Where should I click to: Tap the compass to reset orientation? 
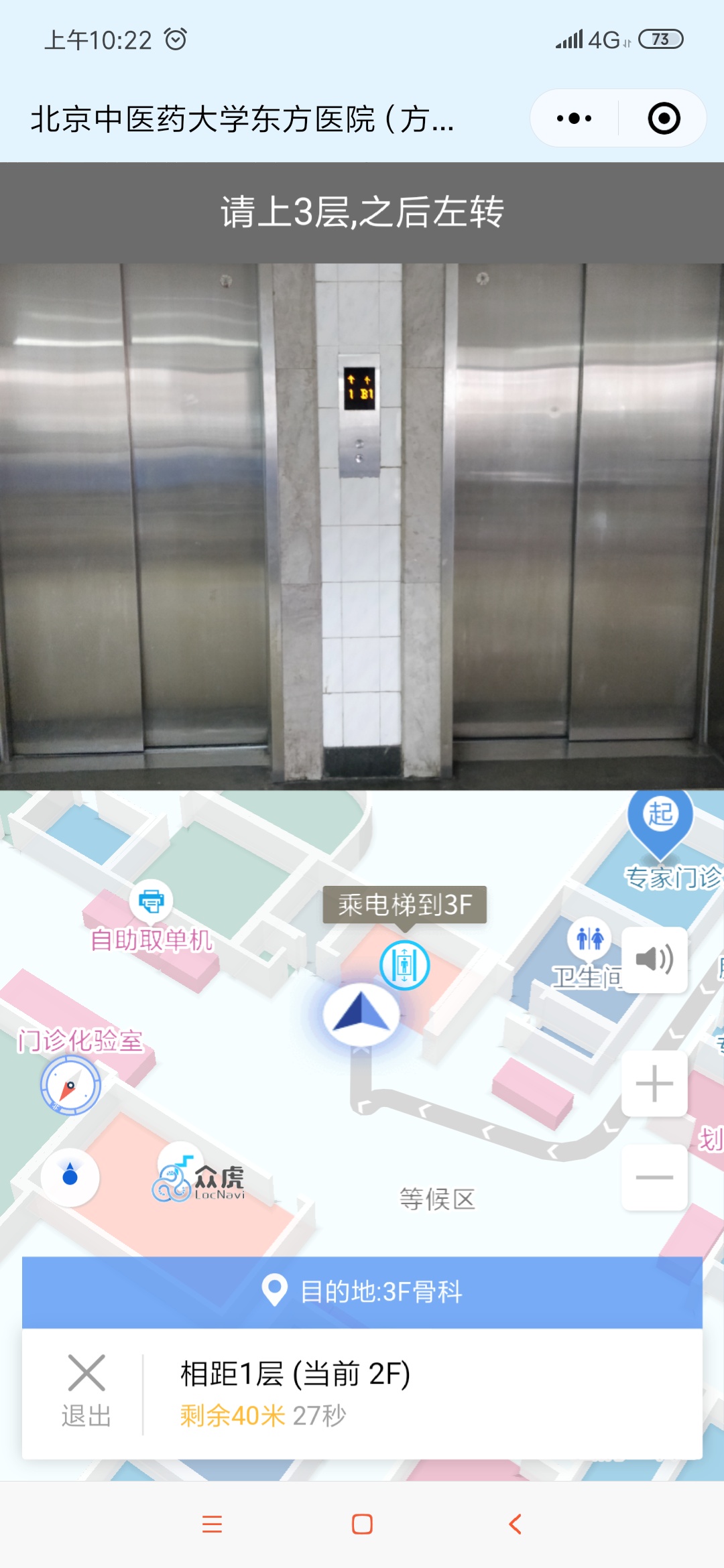point(70,1085)
